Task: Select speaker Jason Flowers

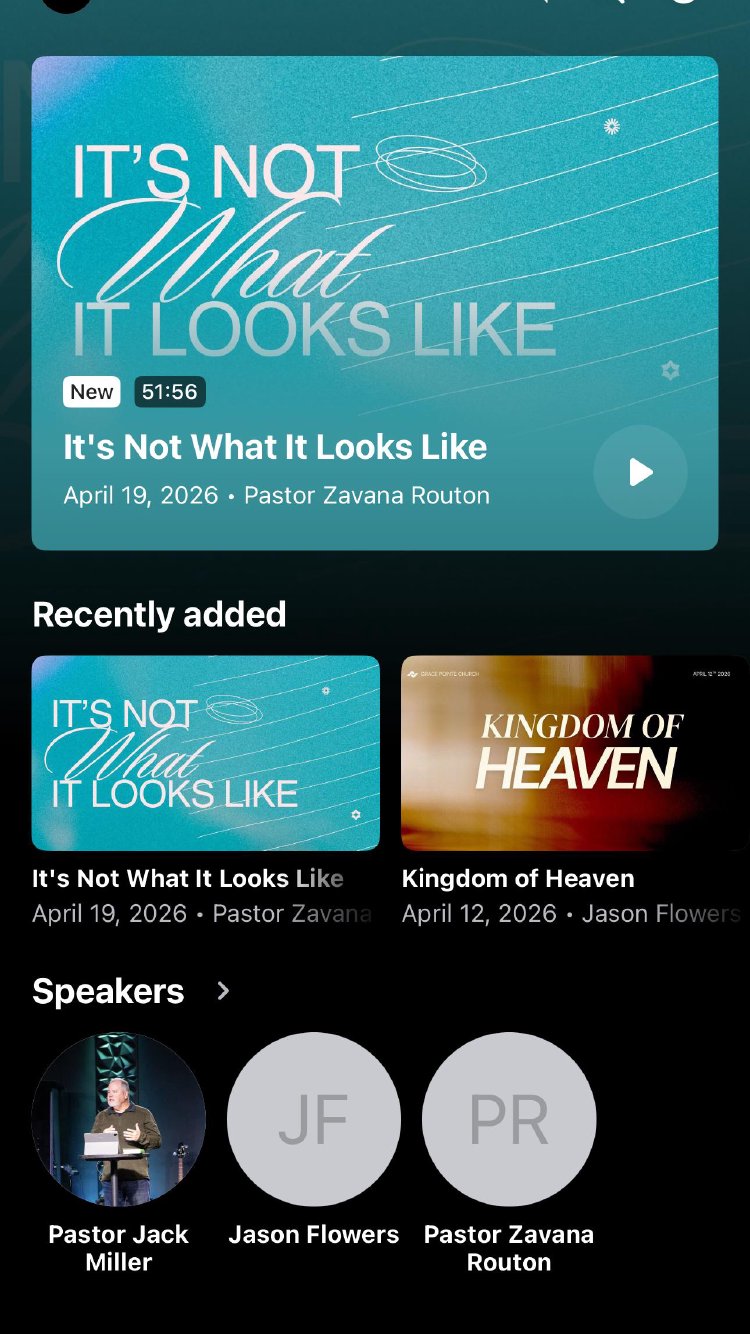Action: coord(313,1119)
